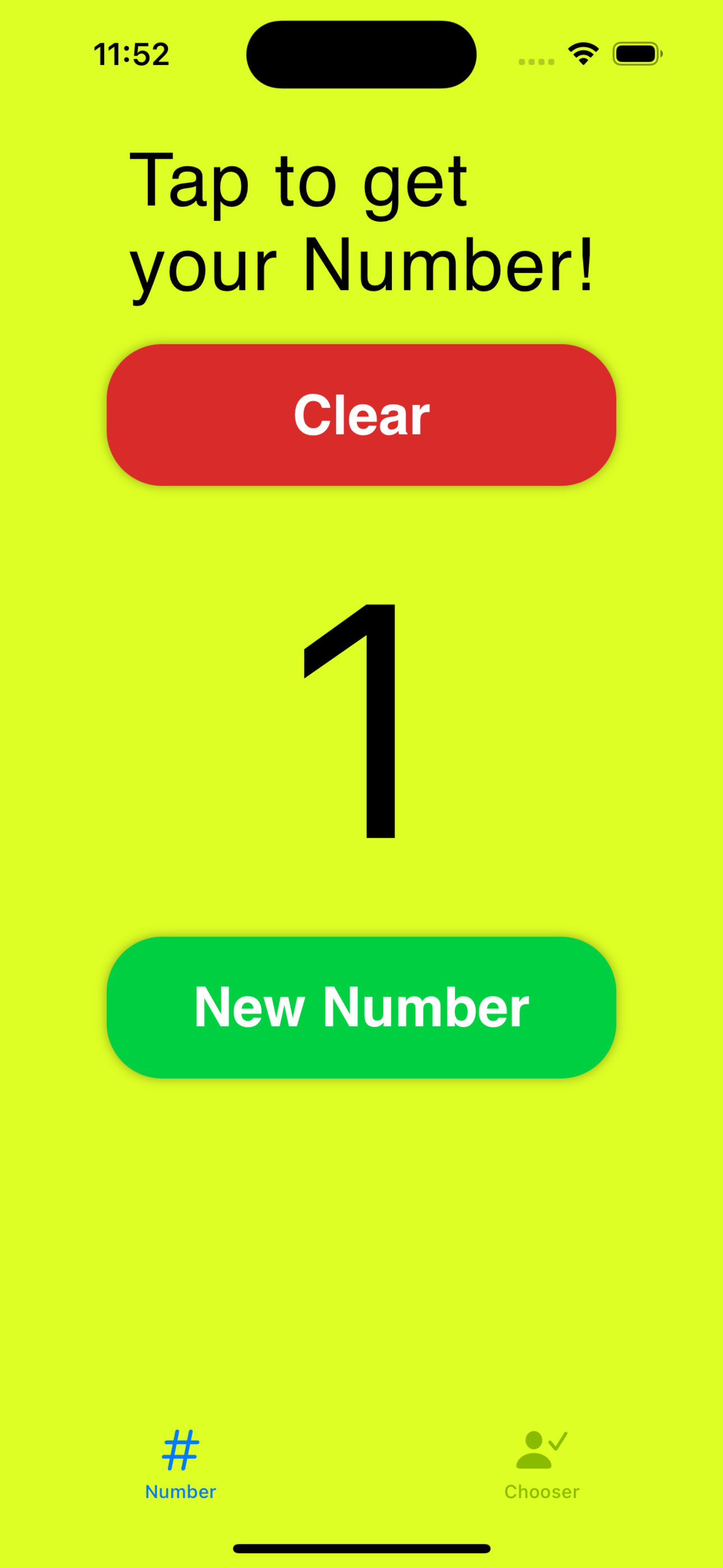This screenshot has width=723, height=1568.
Task: Switch to the Chooser tab
Action: (x=541, y=1464)
